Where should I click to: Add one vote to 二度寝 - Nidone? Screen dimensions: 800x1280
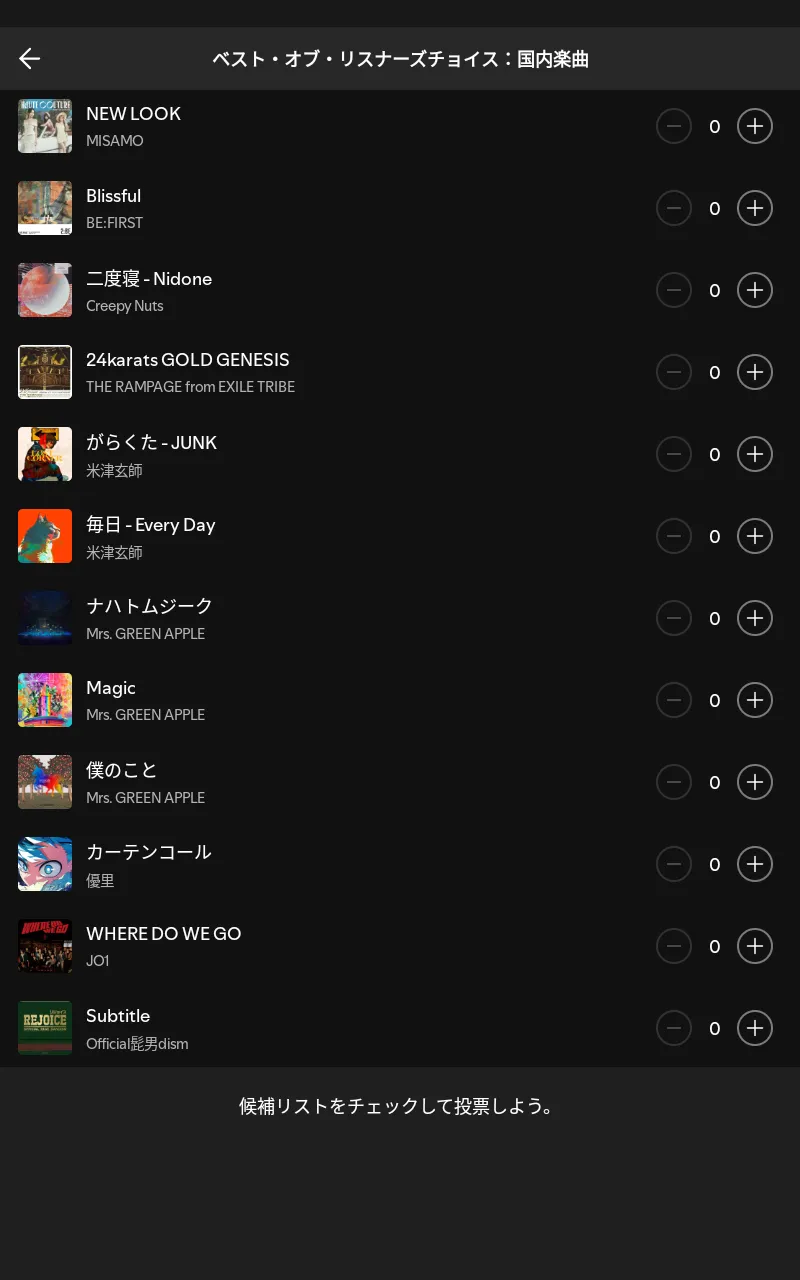point(755,290)
